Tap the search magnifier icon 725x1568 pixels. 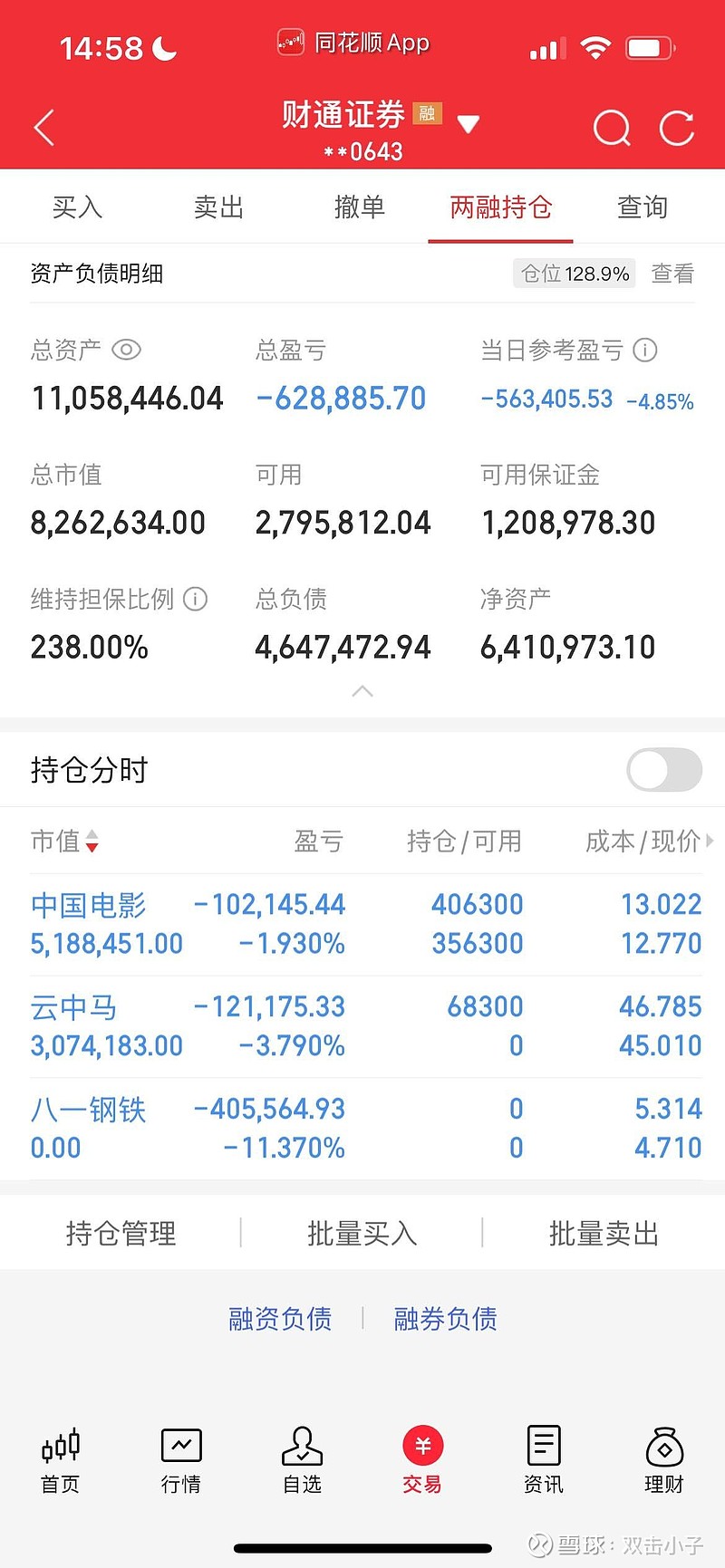[x=612, y=128]
